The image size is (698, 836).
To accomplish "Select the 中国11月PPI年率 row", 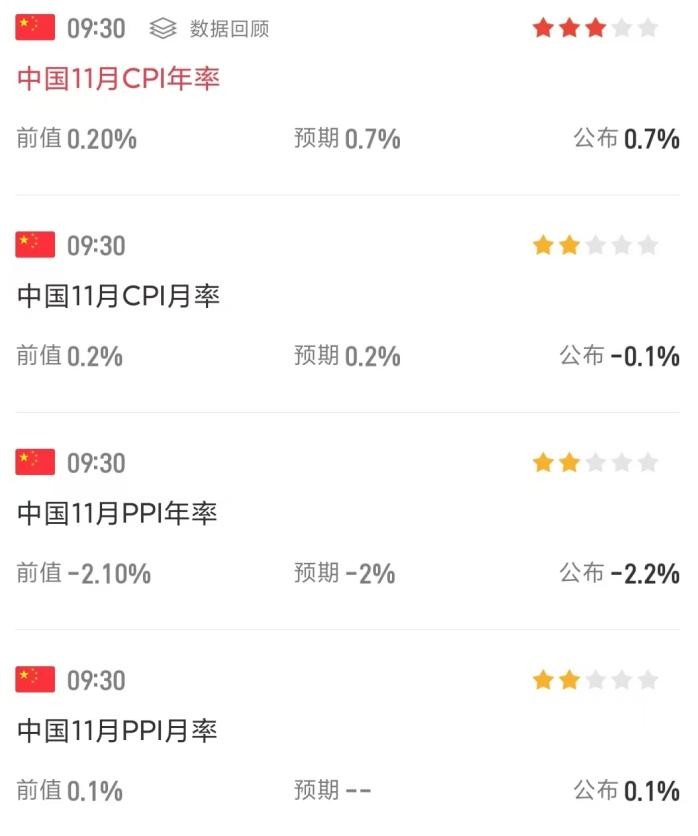I will pyautogui.click(x=117, y=514).
